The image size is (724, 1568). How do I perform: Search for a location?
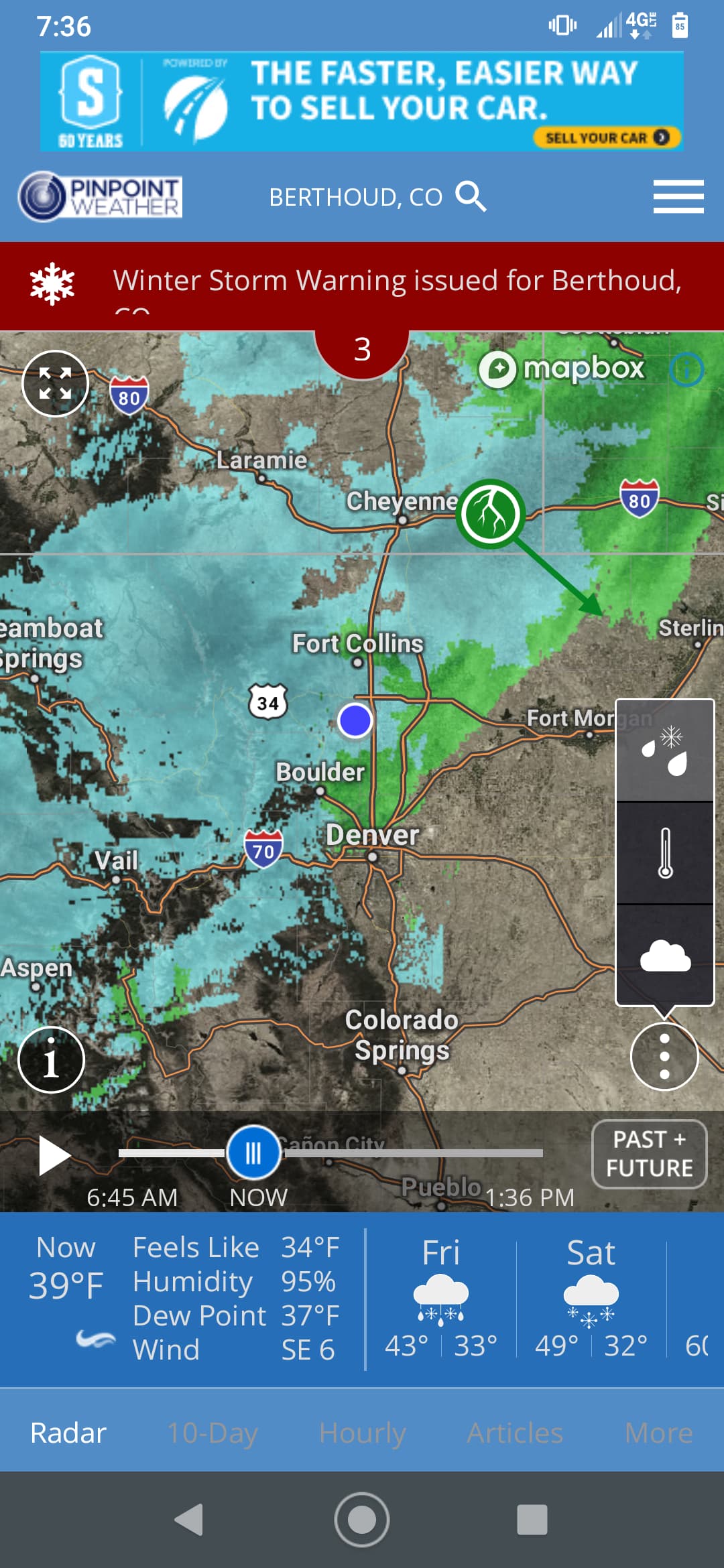click(471, 197)
